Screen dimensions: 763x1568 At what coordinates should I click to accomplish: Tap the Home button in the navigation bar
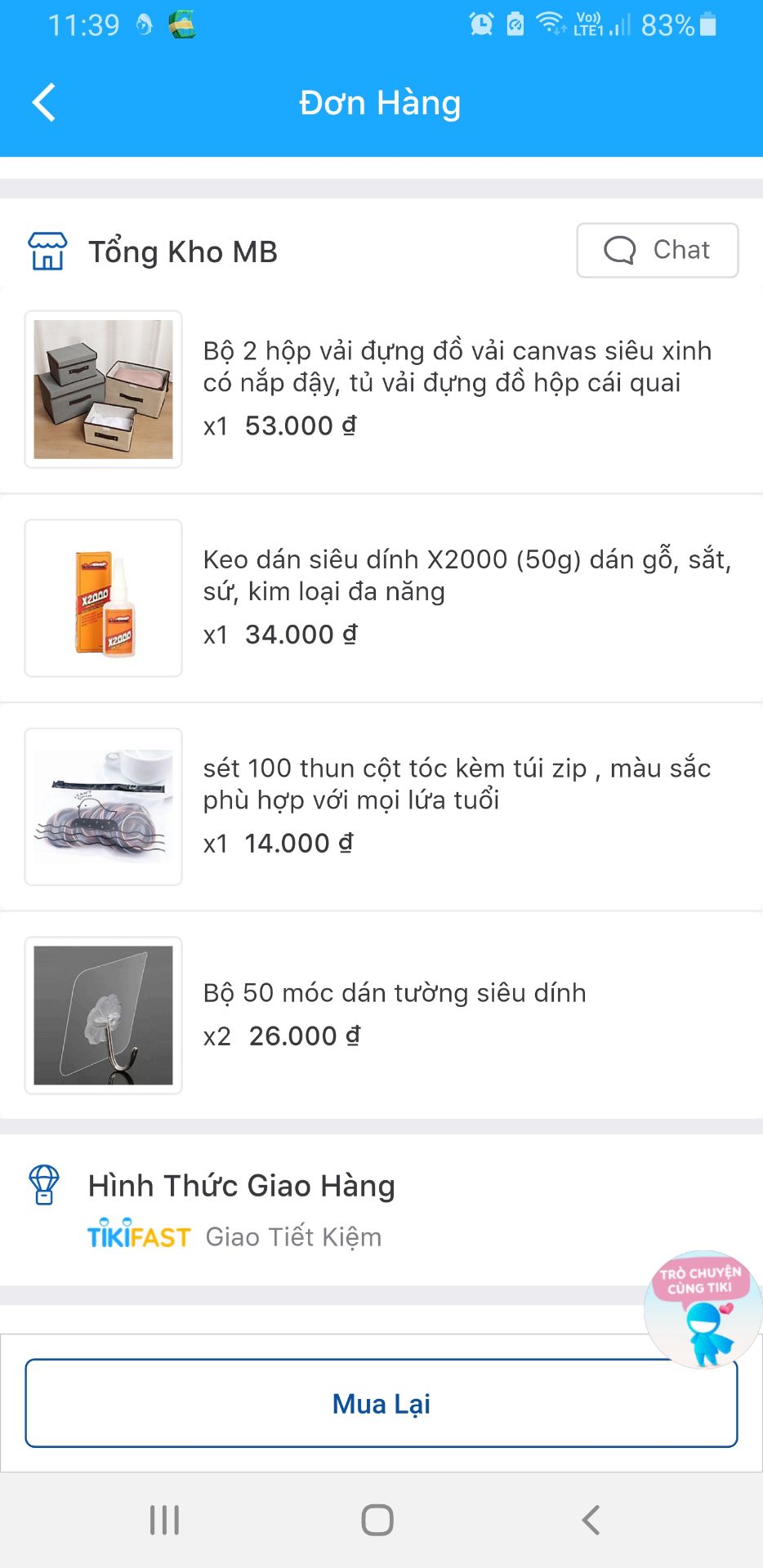tap(376, 1520)
